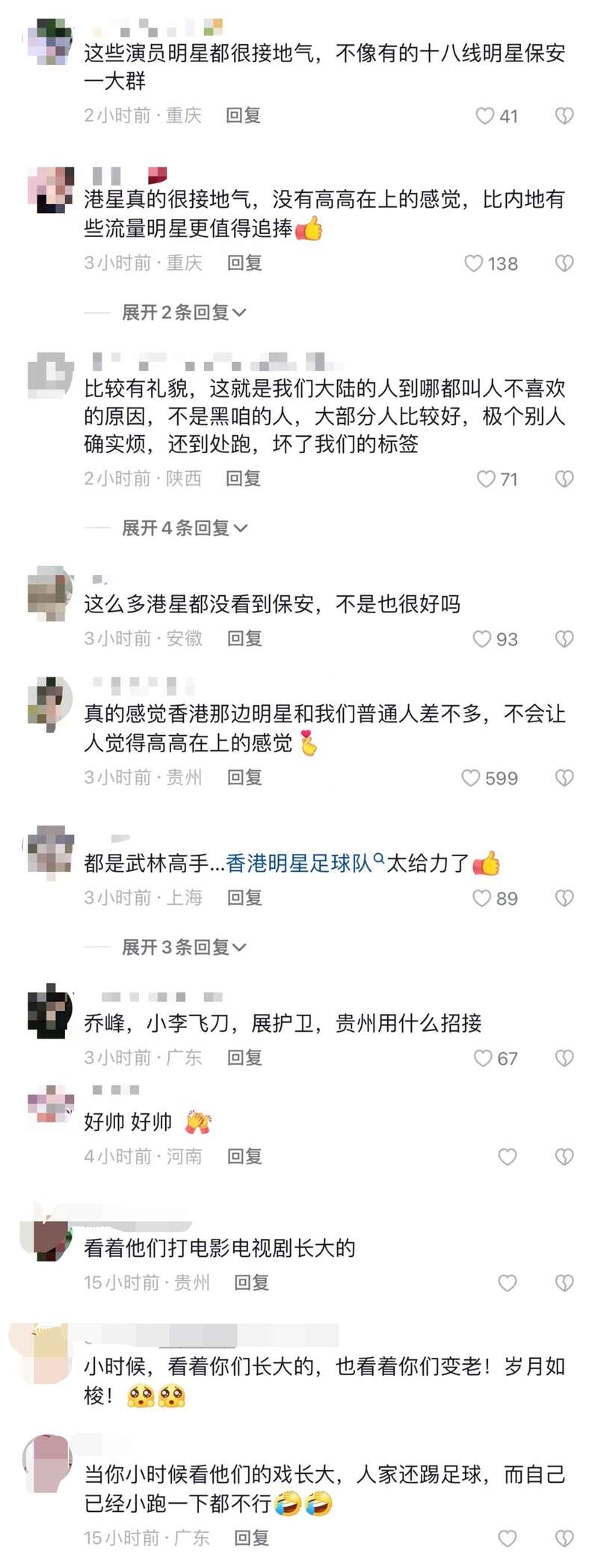Expand 展开4条回复 under the 陕西 comment
Image resolution: width=598 pixels, height=1568 pixels.
pos(184,528)
